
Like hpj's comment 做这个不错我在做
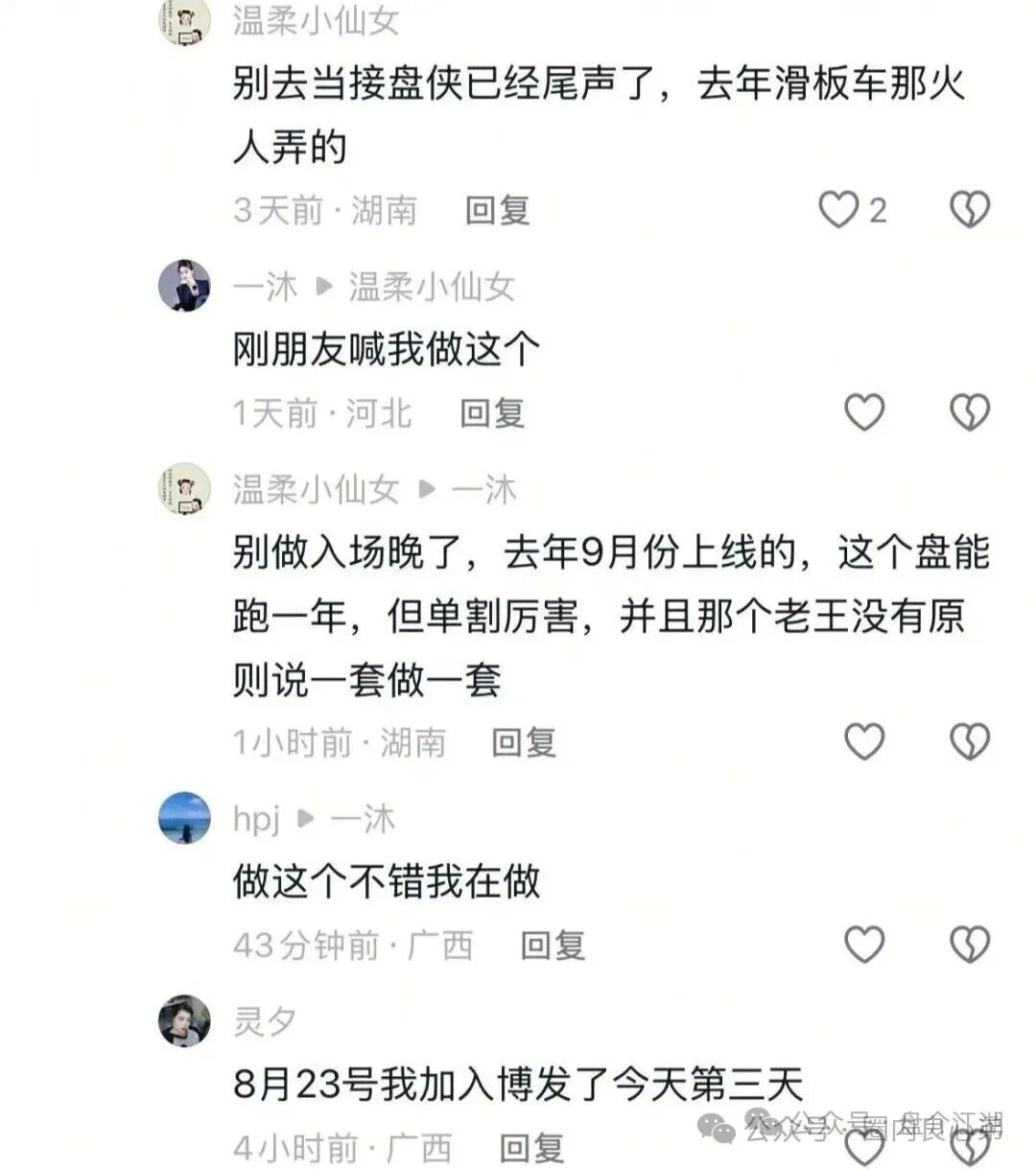pos(863,945)
